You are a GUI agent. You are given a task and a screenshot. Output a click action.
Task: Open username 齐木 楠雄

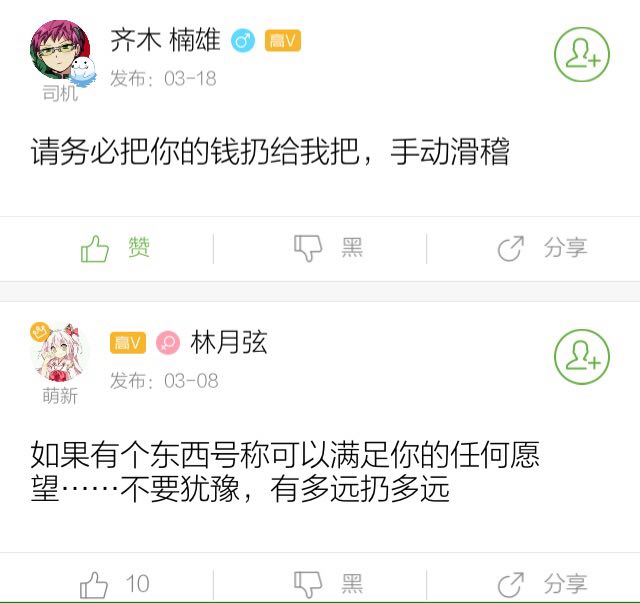tap(165, 40)
